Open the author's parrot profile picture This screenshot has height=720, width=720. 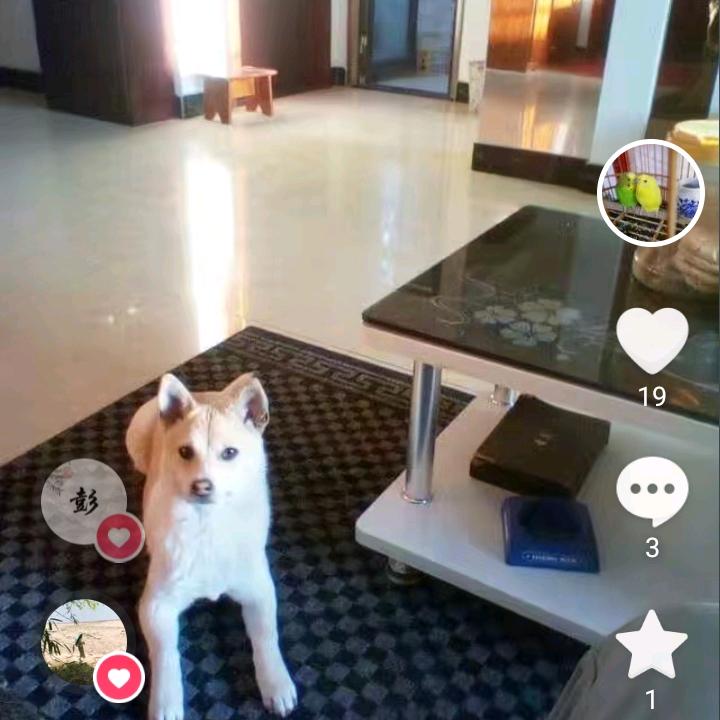pyautogui.click(x=651, y=193)
